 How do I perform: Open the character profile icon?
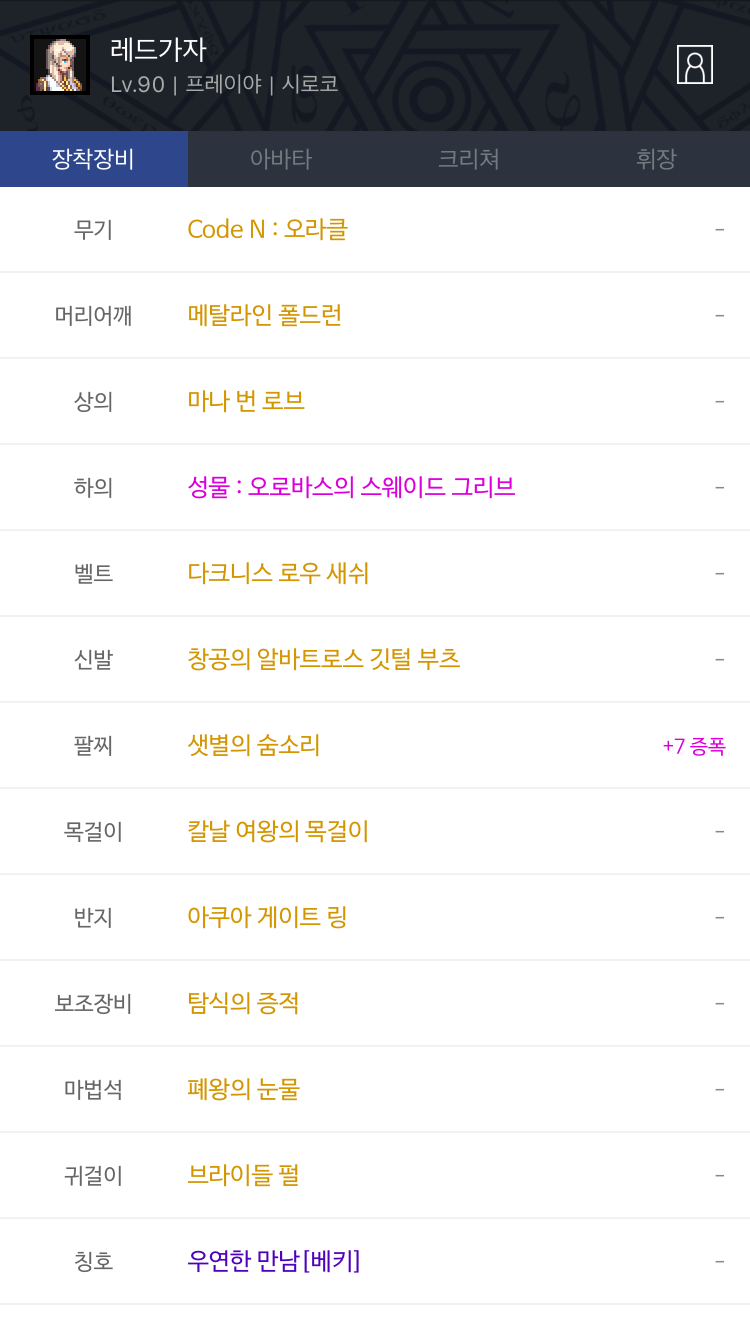(x=695, y=65)
